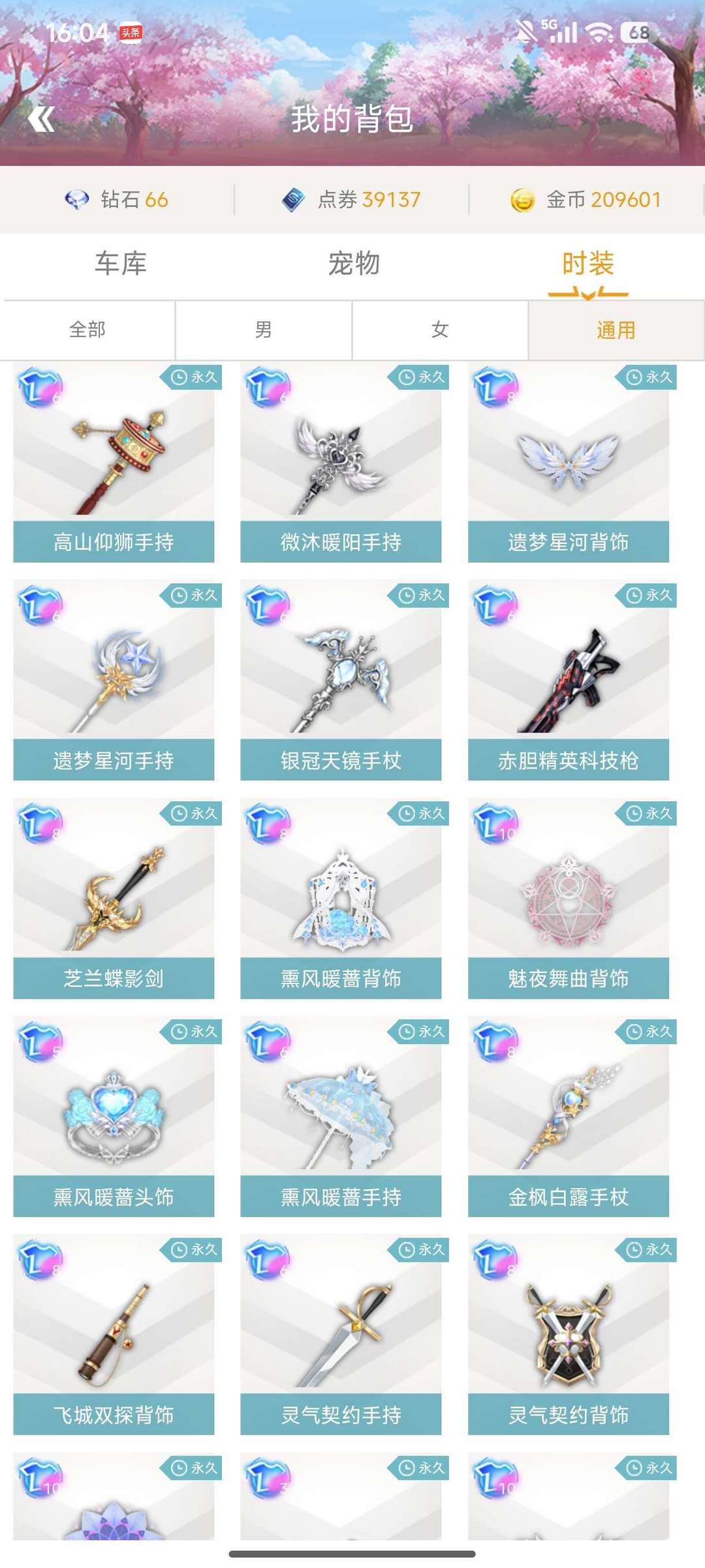Select the 男 filter option
This screenshot has height=1568, width=705.
click(264, 330)
